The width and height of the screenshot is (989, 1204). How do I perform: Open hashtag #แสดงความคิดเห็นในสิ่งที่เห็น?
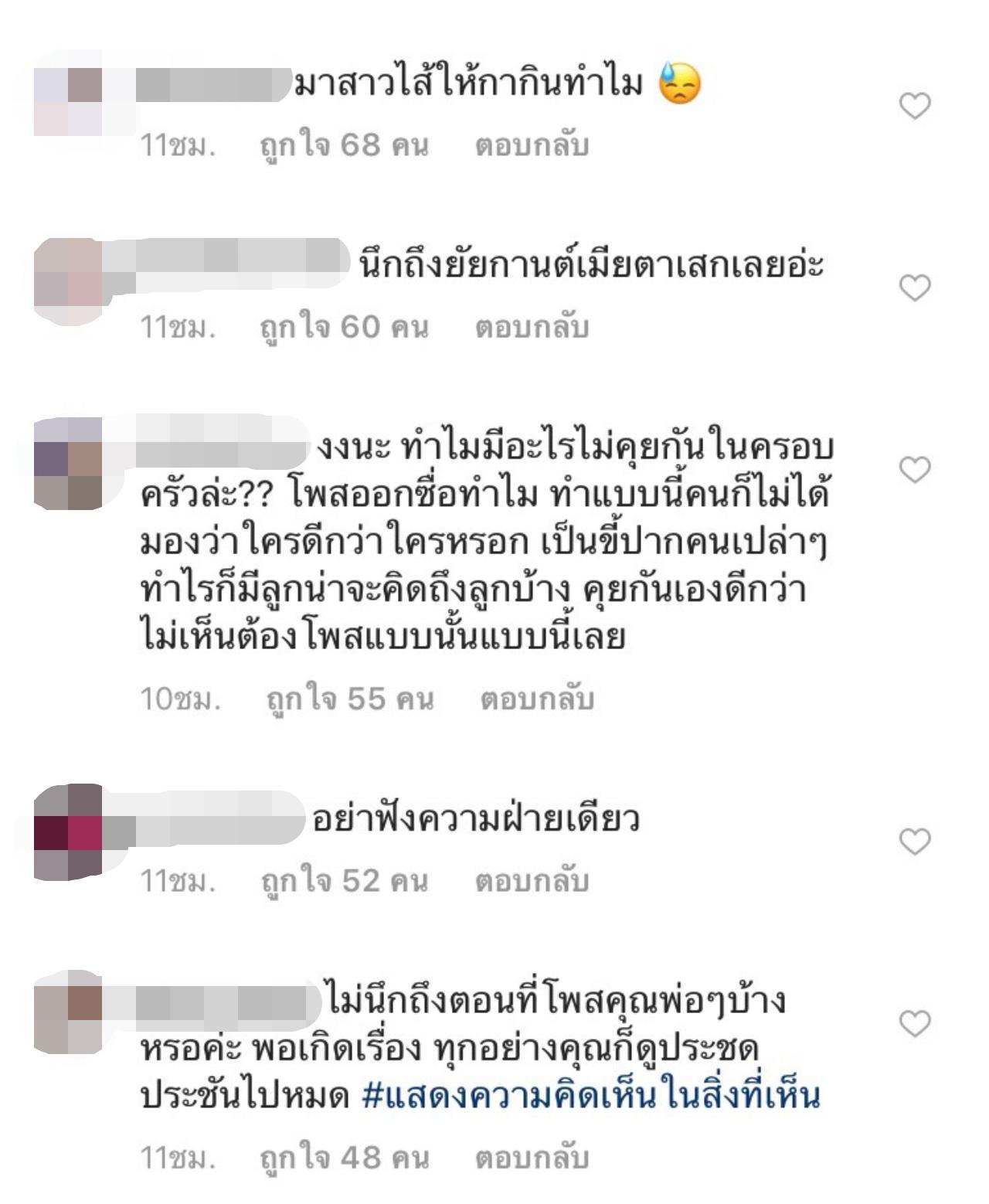point(590,1097)
